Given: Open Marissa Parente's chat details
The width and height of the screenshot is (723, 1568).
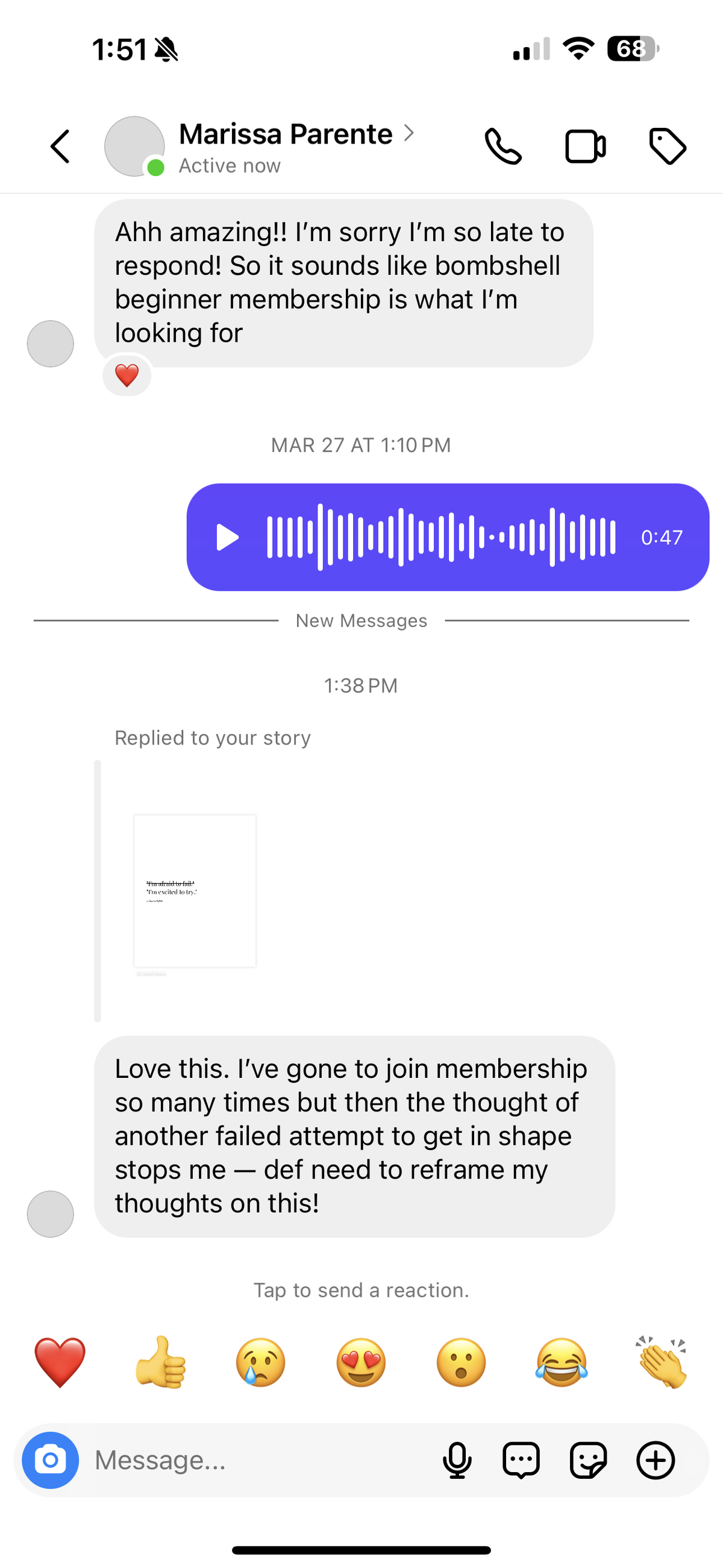Looking at the screenshot, I should (286, 135).
